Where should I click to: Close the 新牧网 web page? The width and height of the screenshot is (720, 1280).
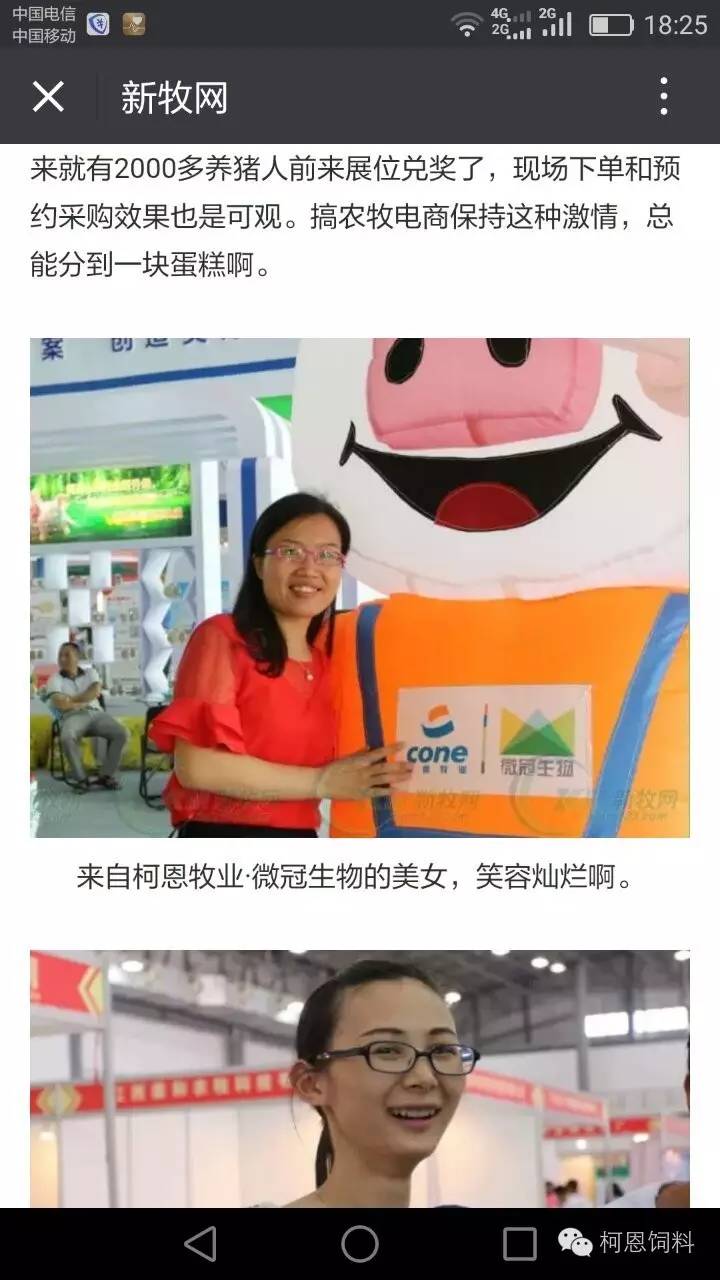(48, 97)
